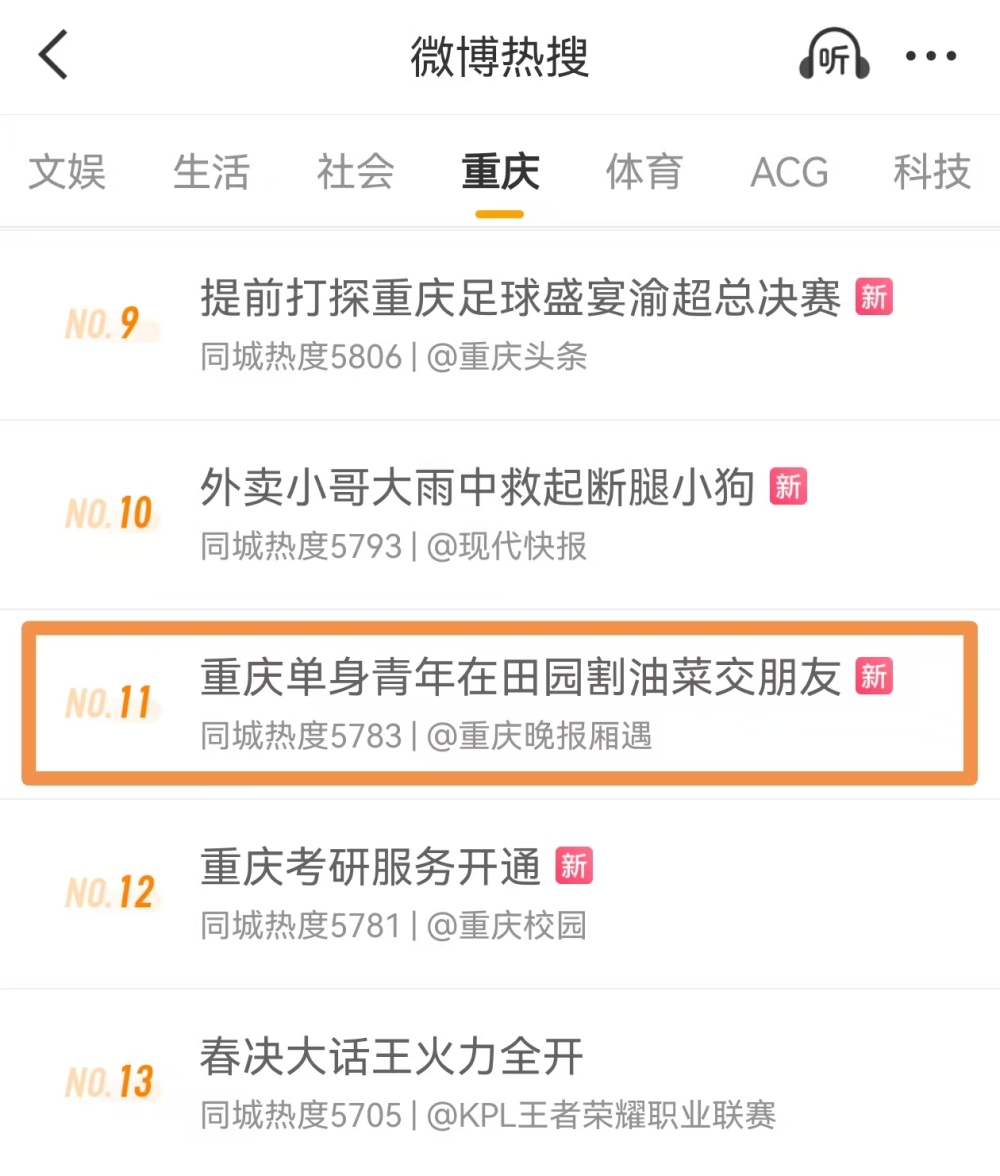Screen dimensions: 1000x1176
Task: Click the 新 badge beside topic No.11
Action: [x=875, y=677]
